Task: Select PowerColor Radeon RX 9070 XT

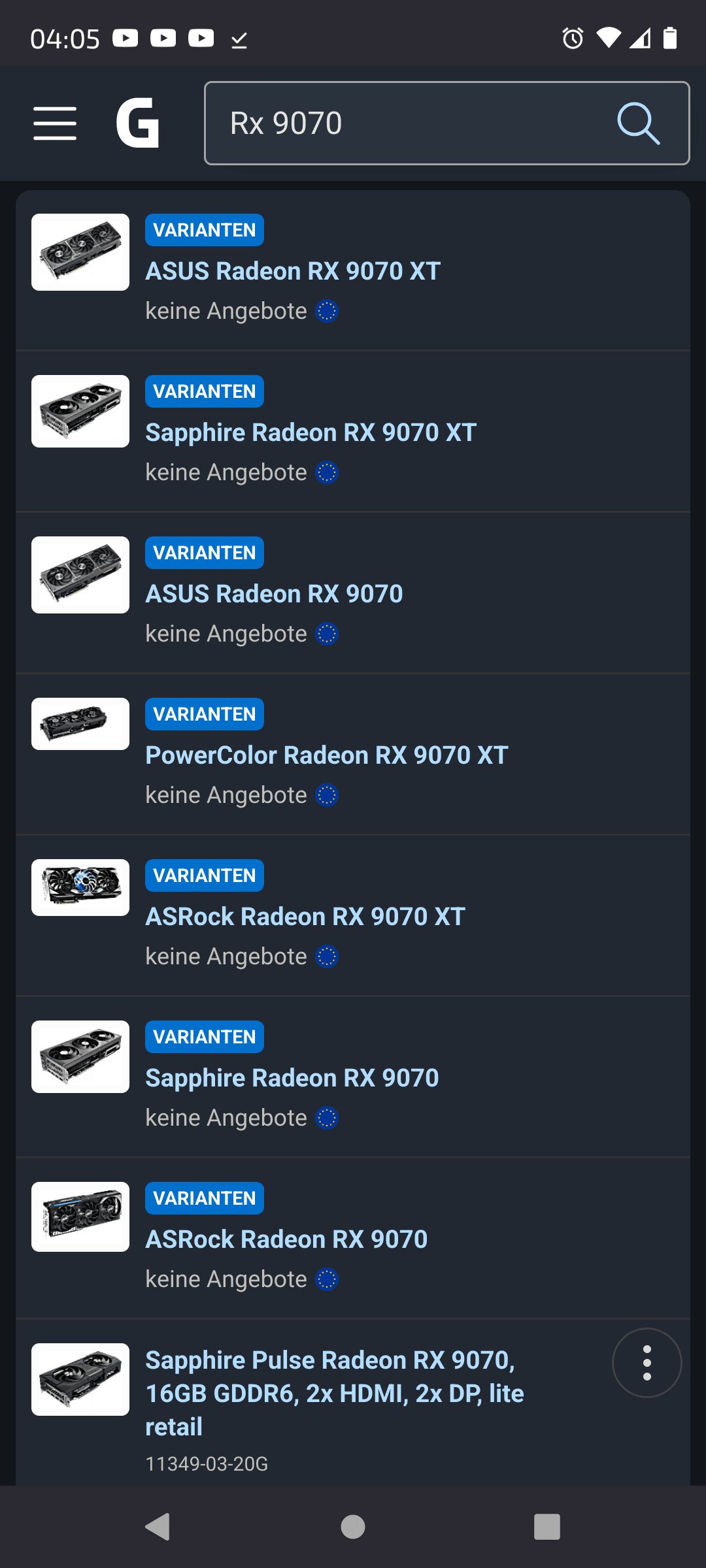Action: (x=326, y=755)
